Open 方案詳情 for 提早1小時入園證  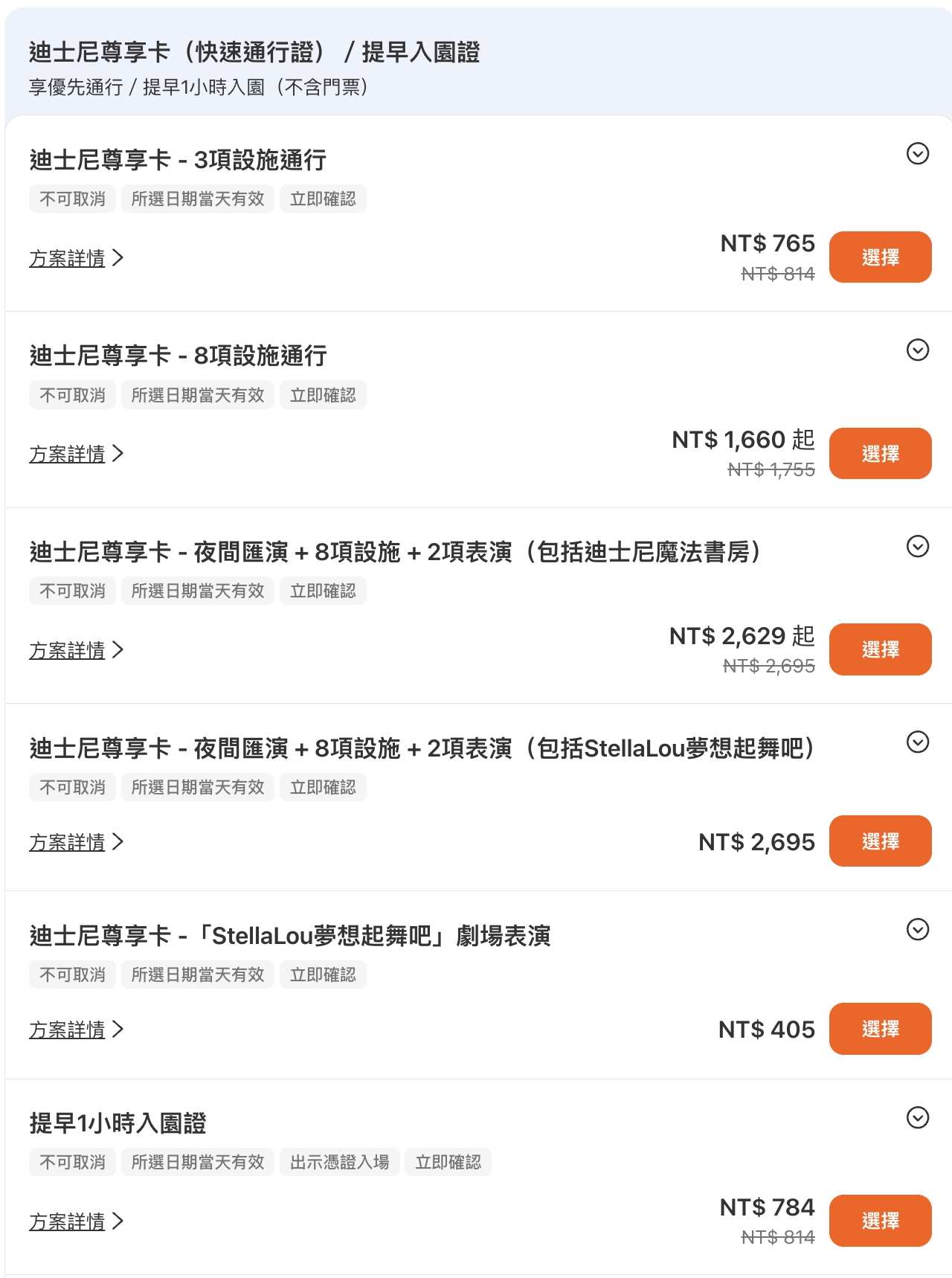click(68, 1221)
